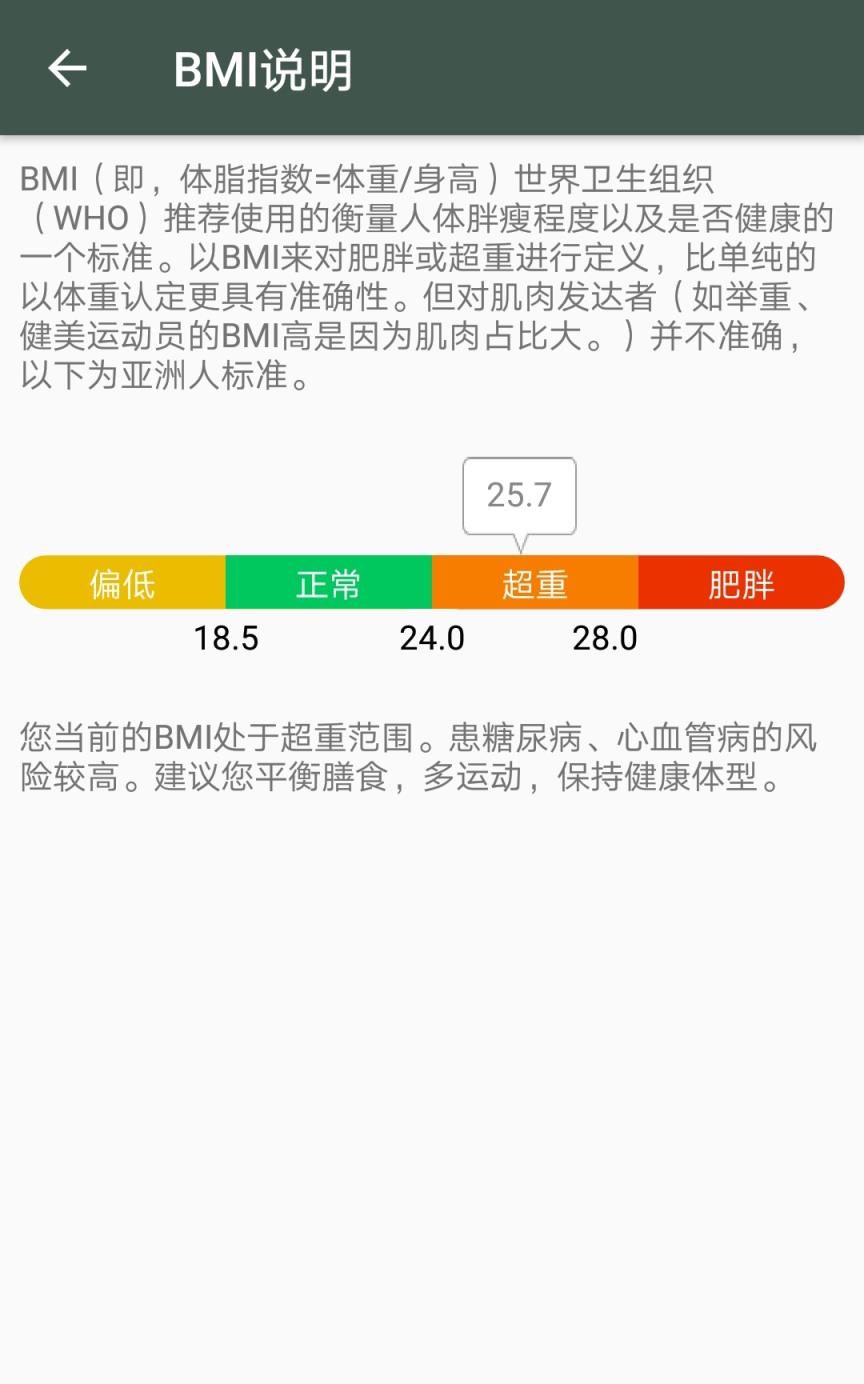Click the orange overweight color swatch
The height and width of the screenshot is (1384, 864).
pos(534,582)
